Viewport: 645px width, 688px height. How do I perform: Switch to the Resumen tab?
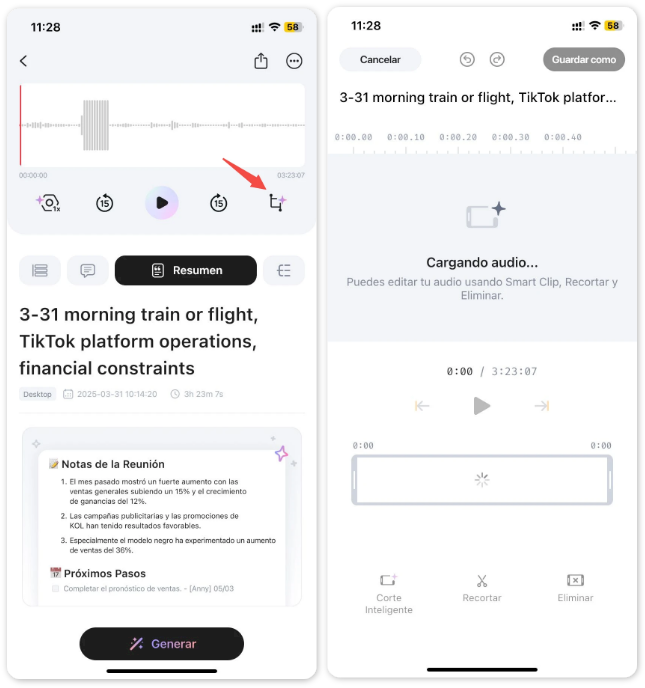[186, 270]
